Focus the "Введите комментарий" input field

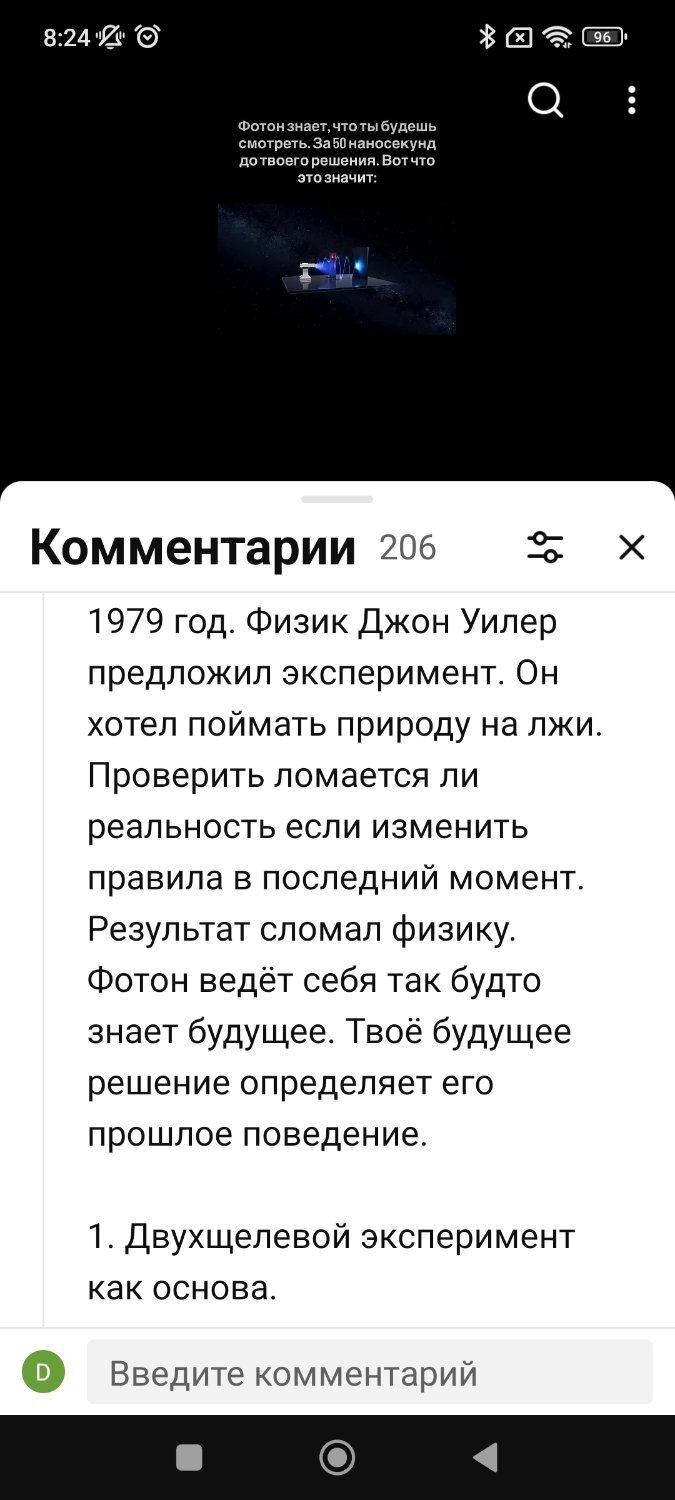(369, 1373)
